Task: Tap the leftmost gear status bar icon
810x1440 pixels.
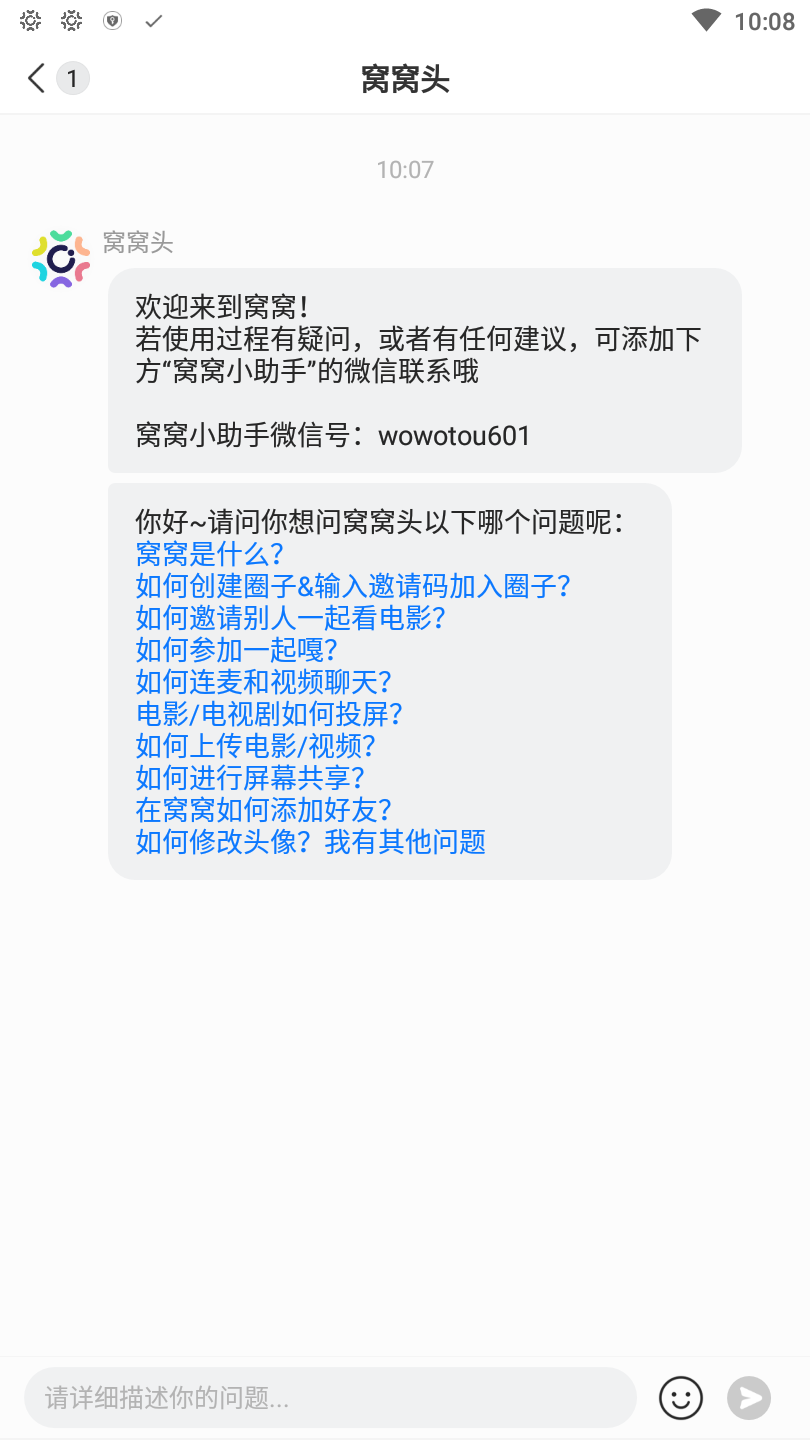Action: pyautogui.click(x=30, y=20)
